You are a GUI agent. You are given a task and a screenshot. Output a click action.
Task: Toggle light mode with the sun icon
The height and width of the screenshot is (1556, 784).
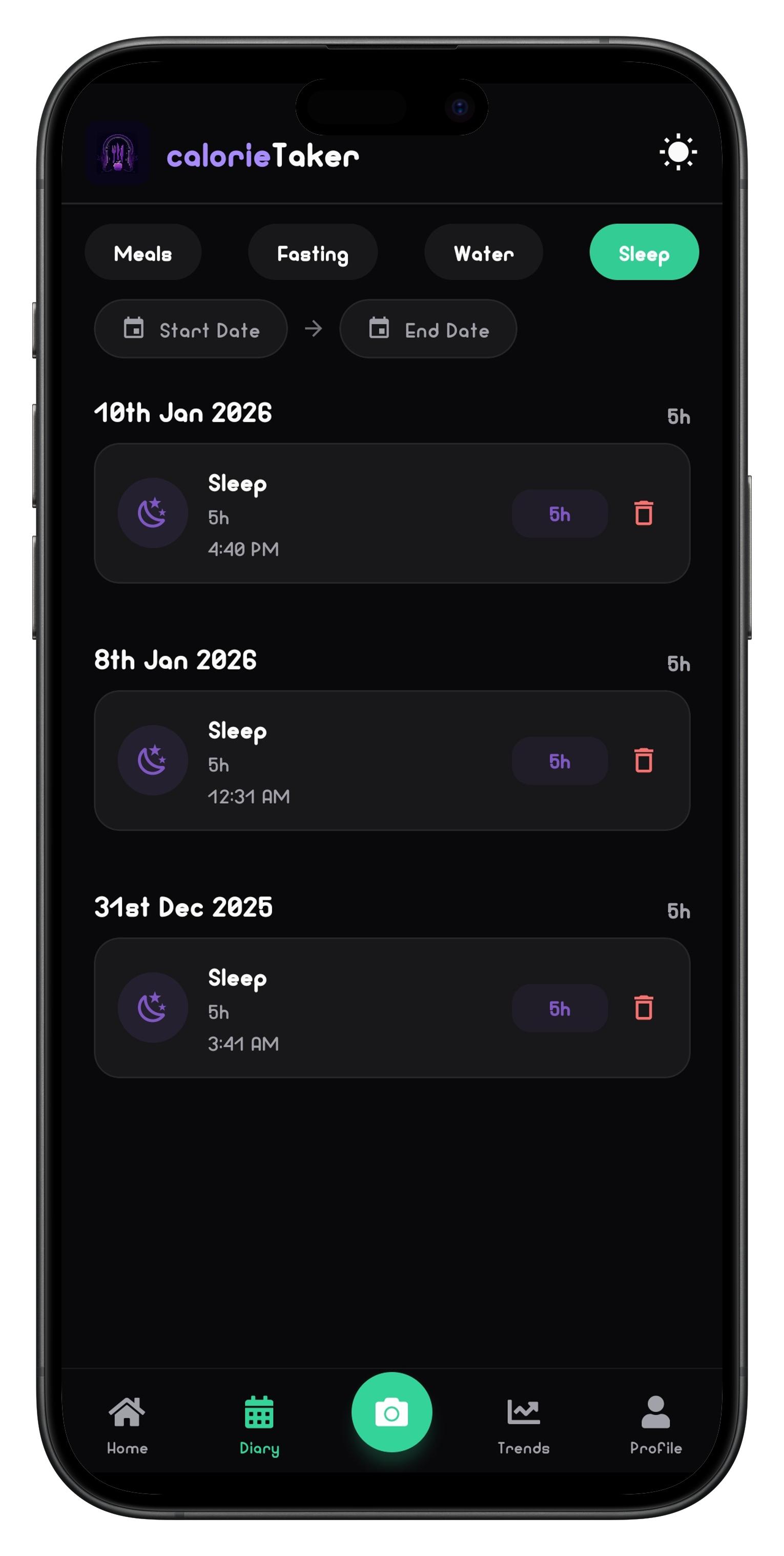pyautogui.click(x=678, y=152)
